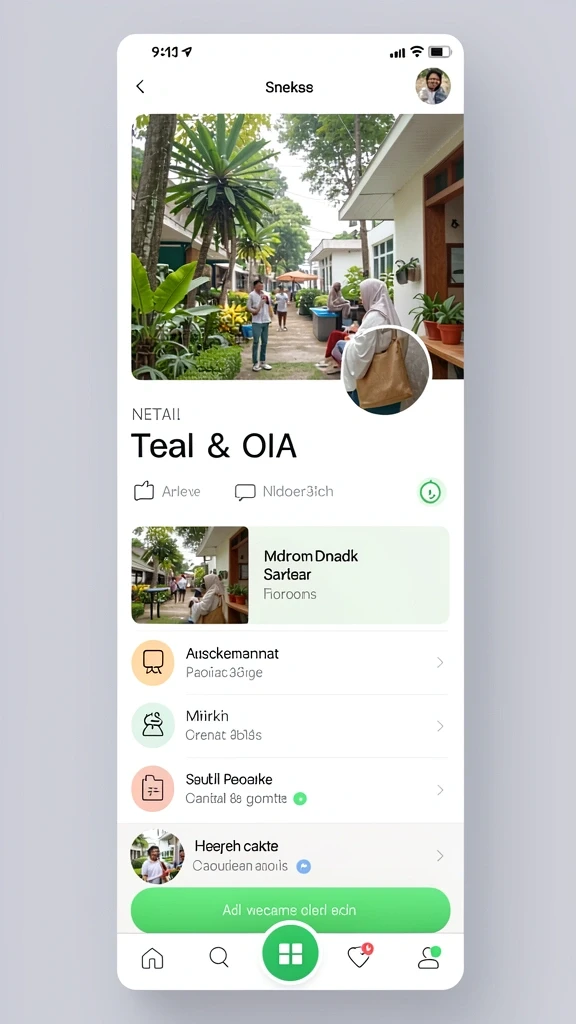Open the Mdrom Dnadk Sarlear card
The image size is (576, 1024).
291,575
